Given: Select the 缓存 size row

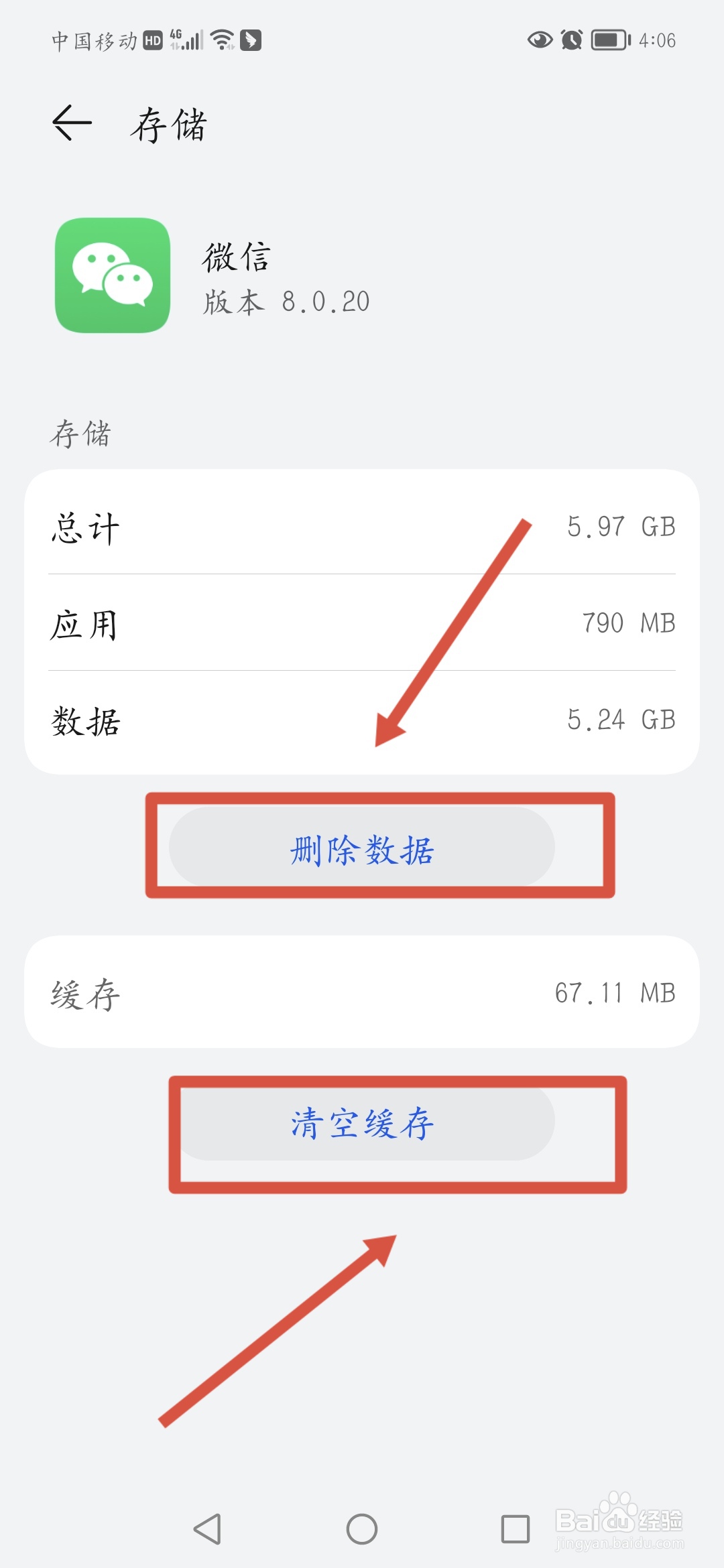Looking at the screenshot, I should click(362, 994).
